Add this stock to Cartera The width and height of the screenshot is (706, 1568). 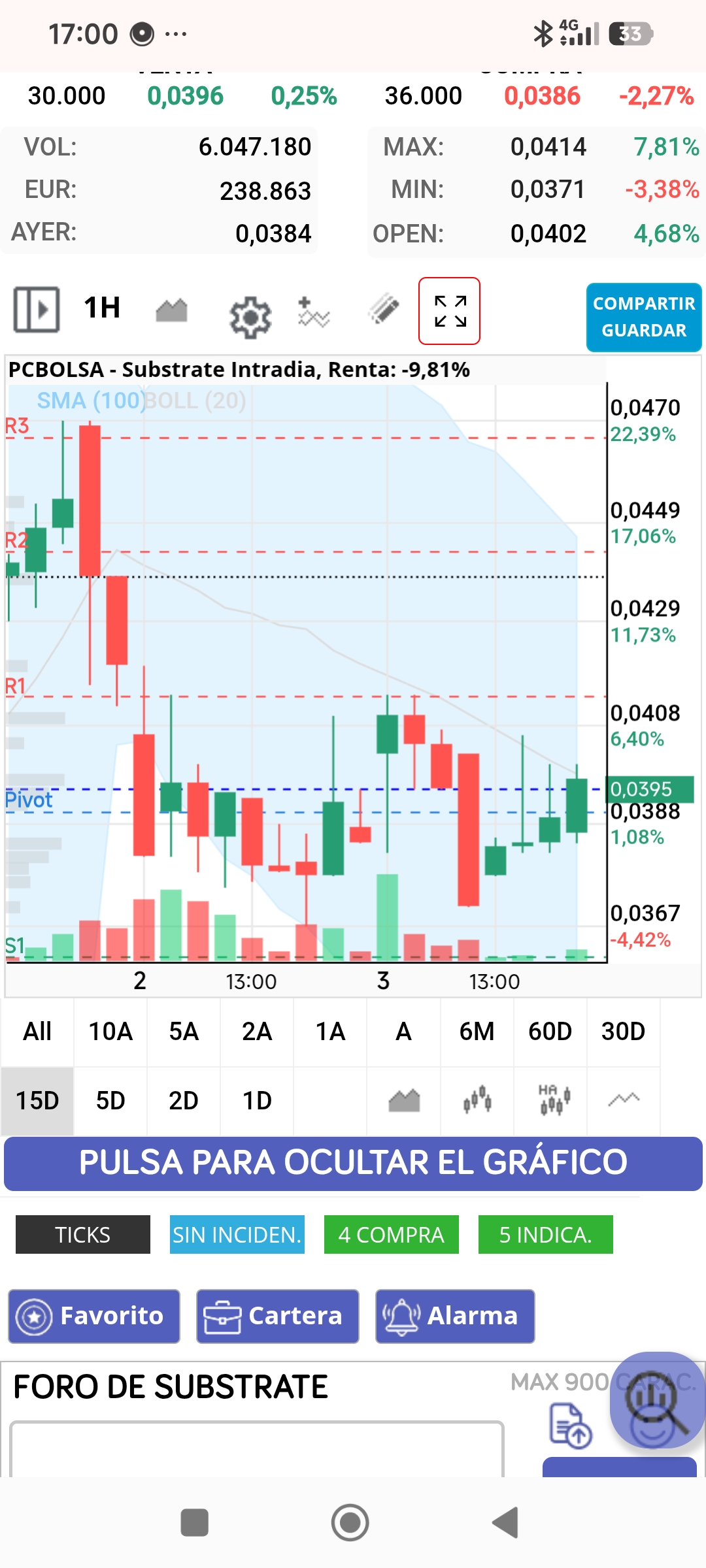278,1316
